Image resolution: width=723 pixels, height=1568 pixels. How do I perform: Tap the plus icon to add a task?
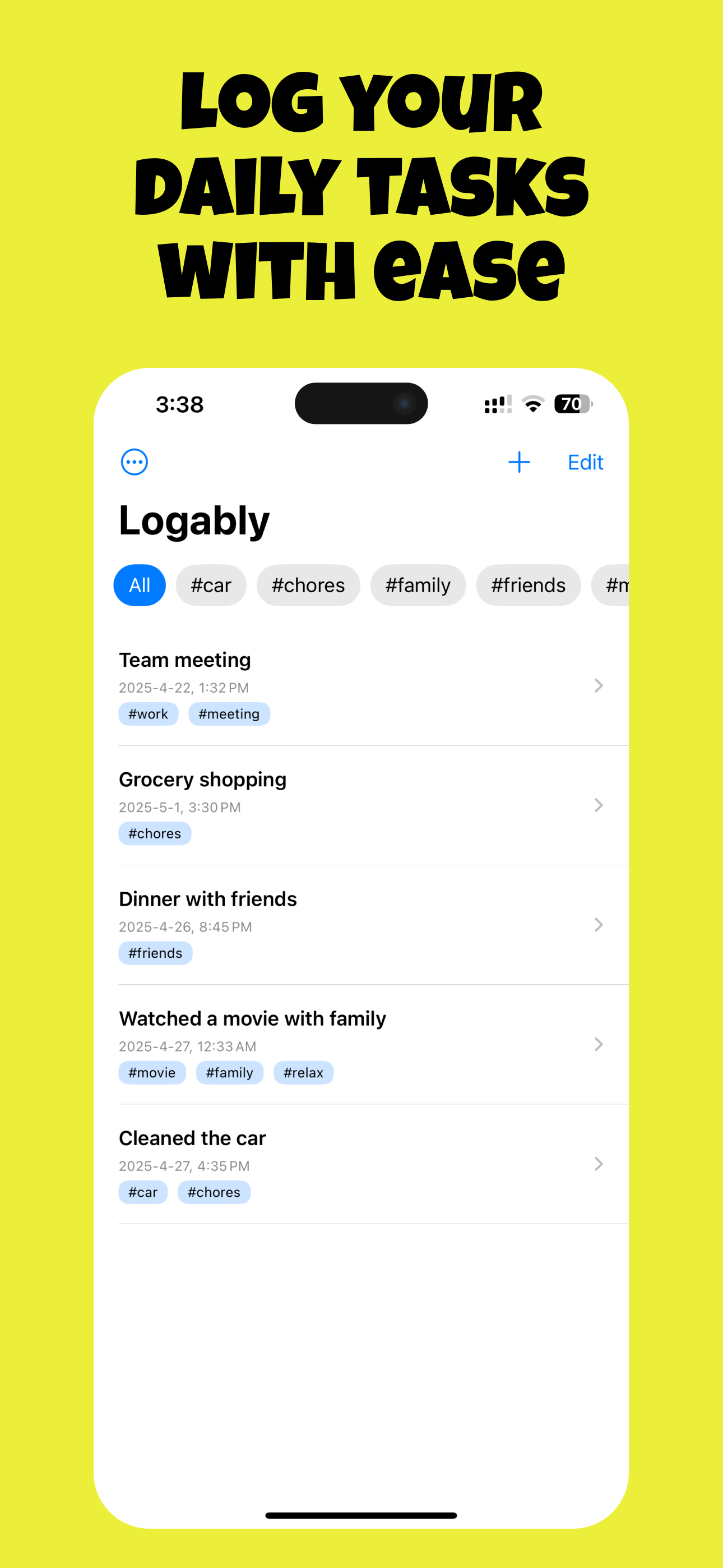tap(520, 463)
